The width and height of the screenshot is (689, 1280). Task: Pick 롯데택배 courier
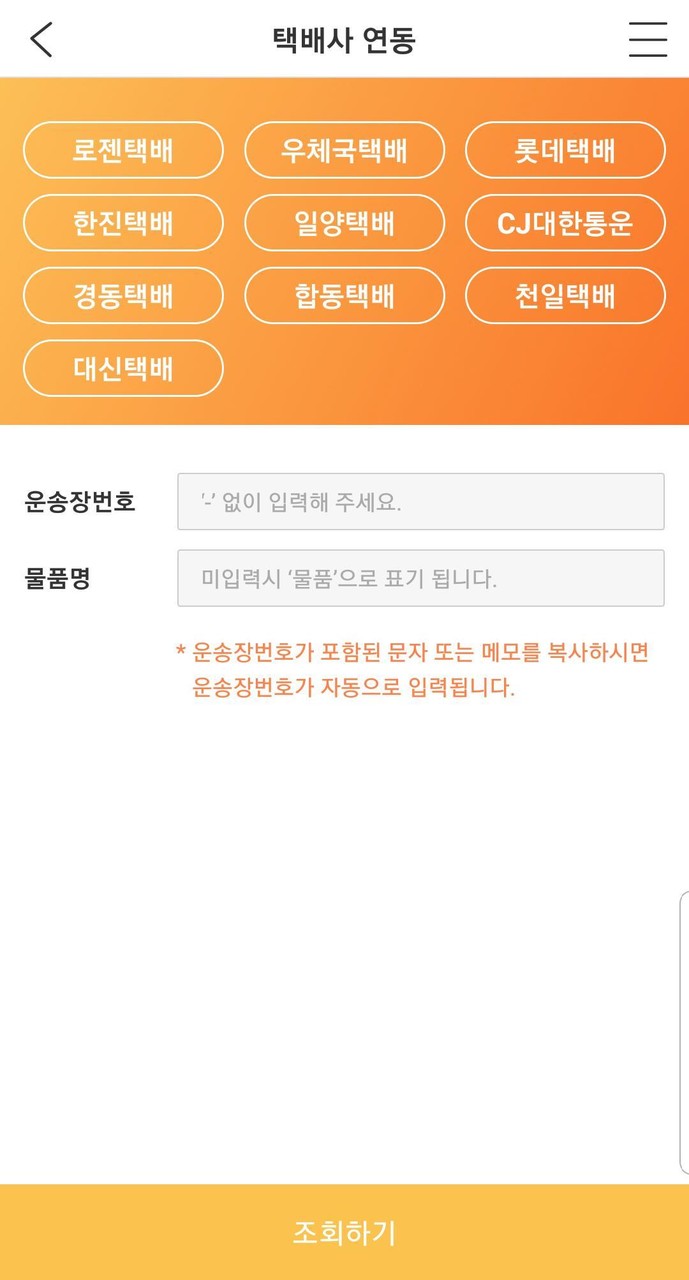[565, 150]
